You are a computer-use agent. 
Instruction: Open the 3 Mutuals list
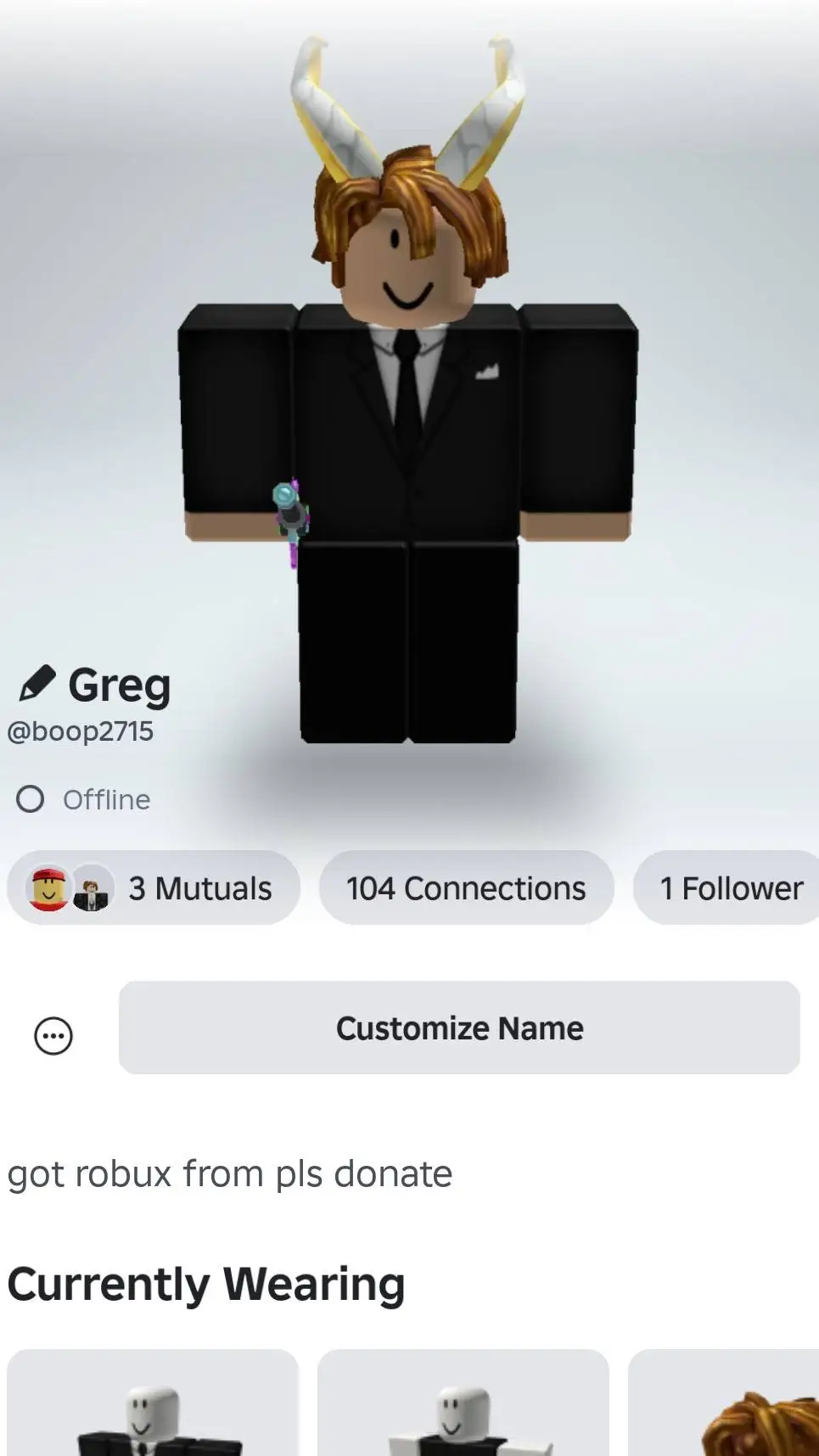tap(154, 888)
